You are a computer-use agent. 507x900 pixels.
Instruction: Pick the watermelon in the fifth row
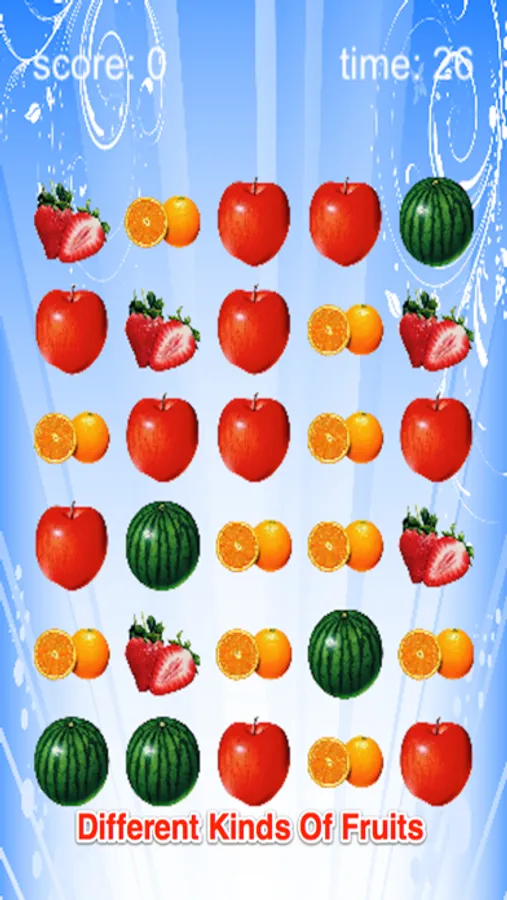tap(345, 653)
